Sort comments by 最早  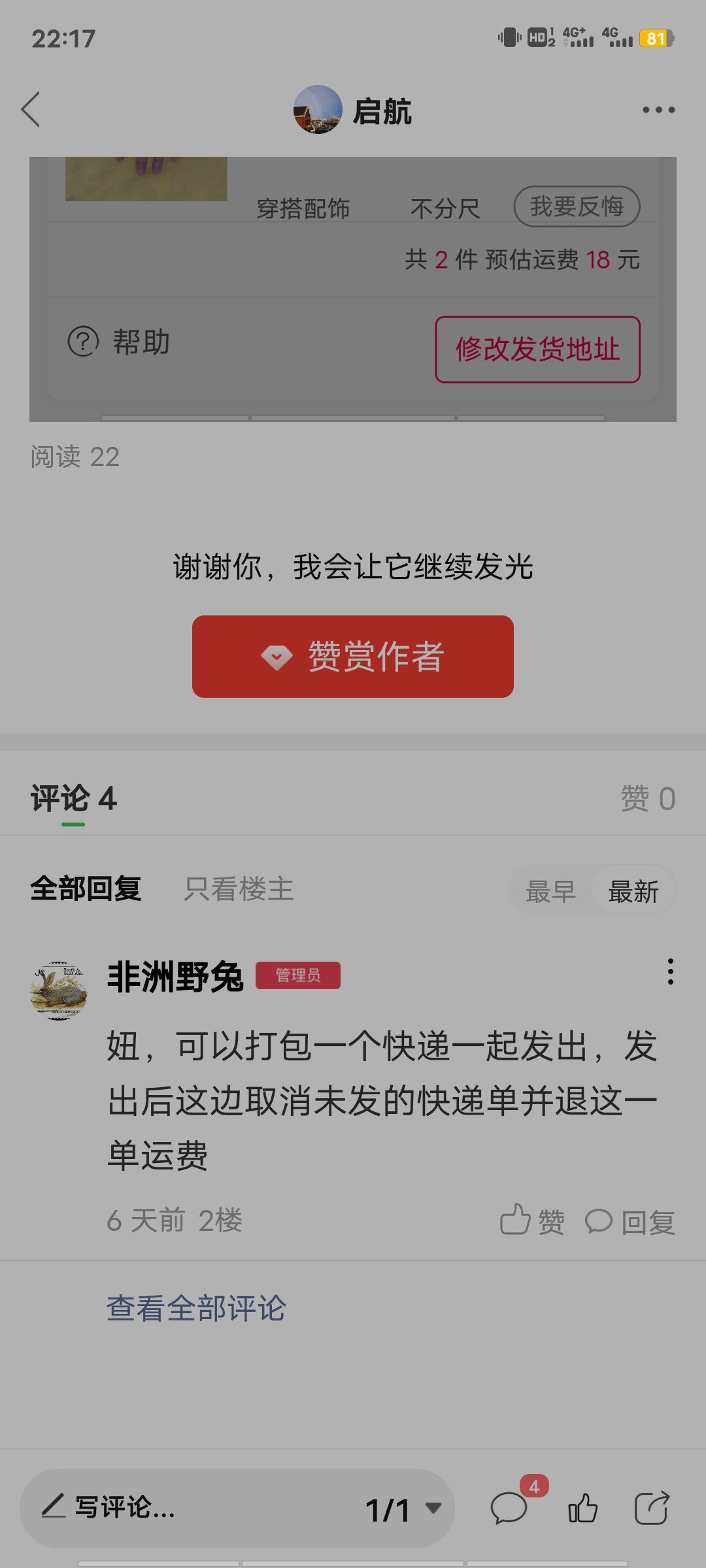[551, 891]
